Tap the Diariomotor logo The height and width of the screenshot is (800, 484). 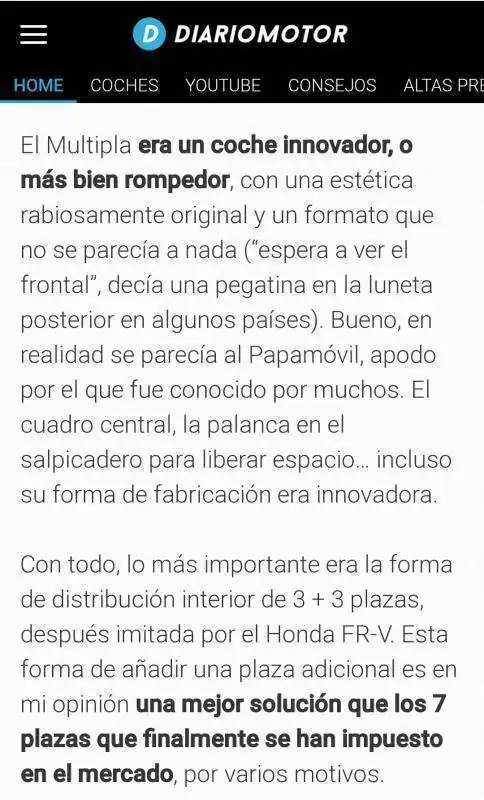pos(240,34)
